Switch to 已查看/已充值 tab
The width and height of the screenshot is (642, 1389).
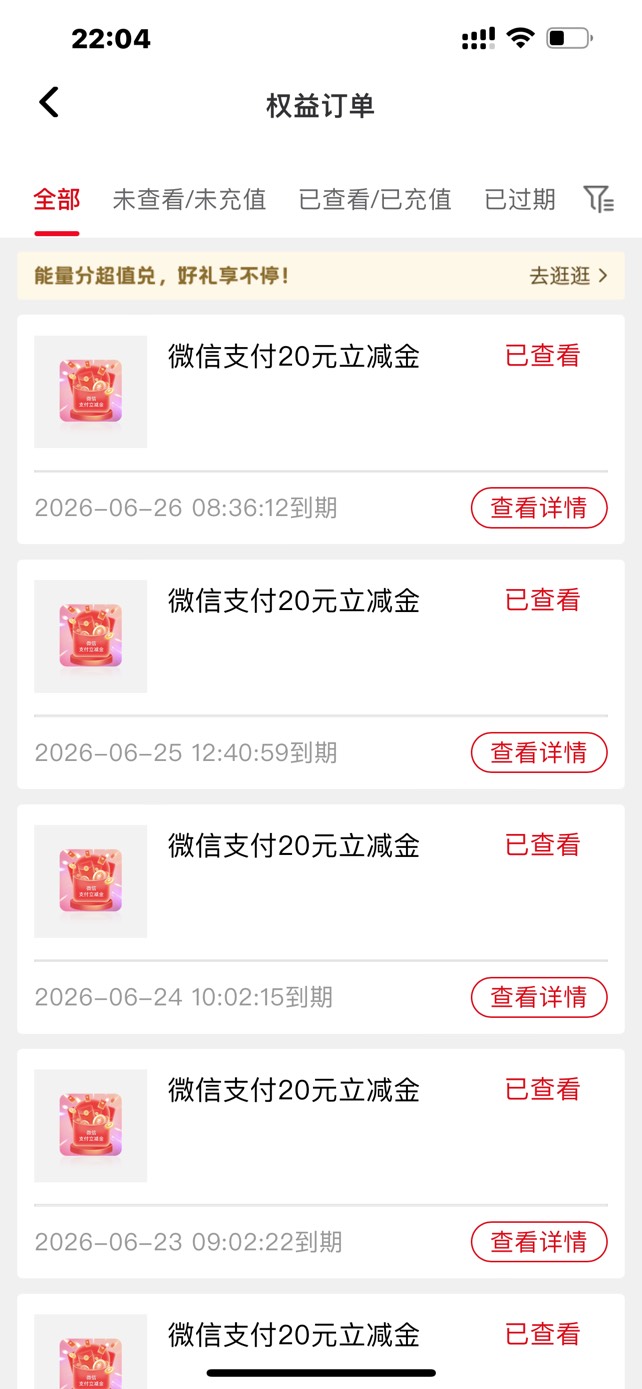point(375,199)
